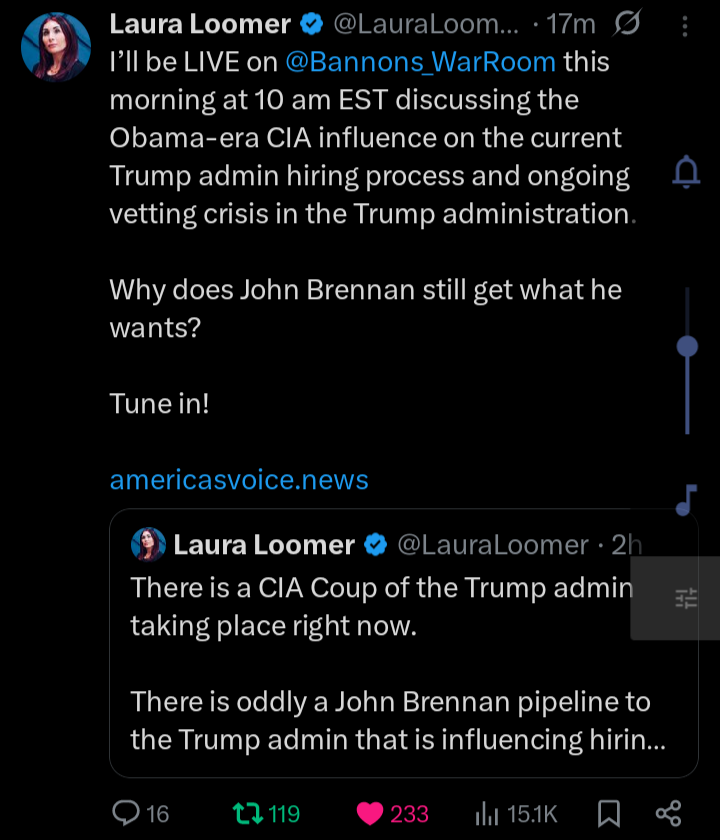Open the @Bannons_WarRoom mention link
The width and height of the screenshot is (720, 840).
click(420, 62)
